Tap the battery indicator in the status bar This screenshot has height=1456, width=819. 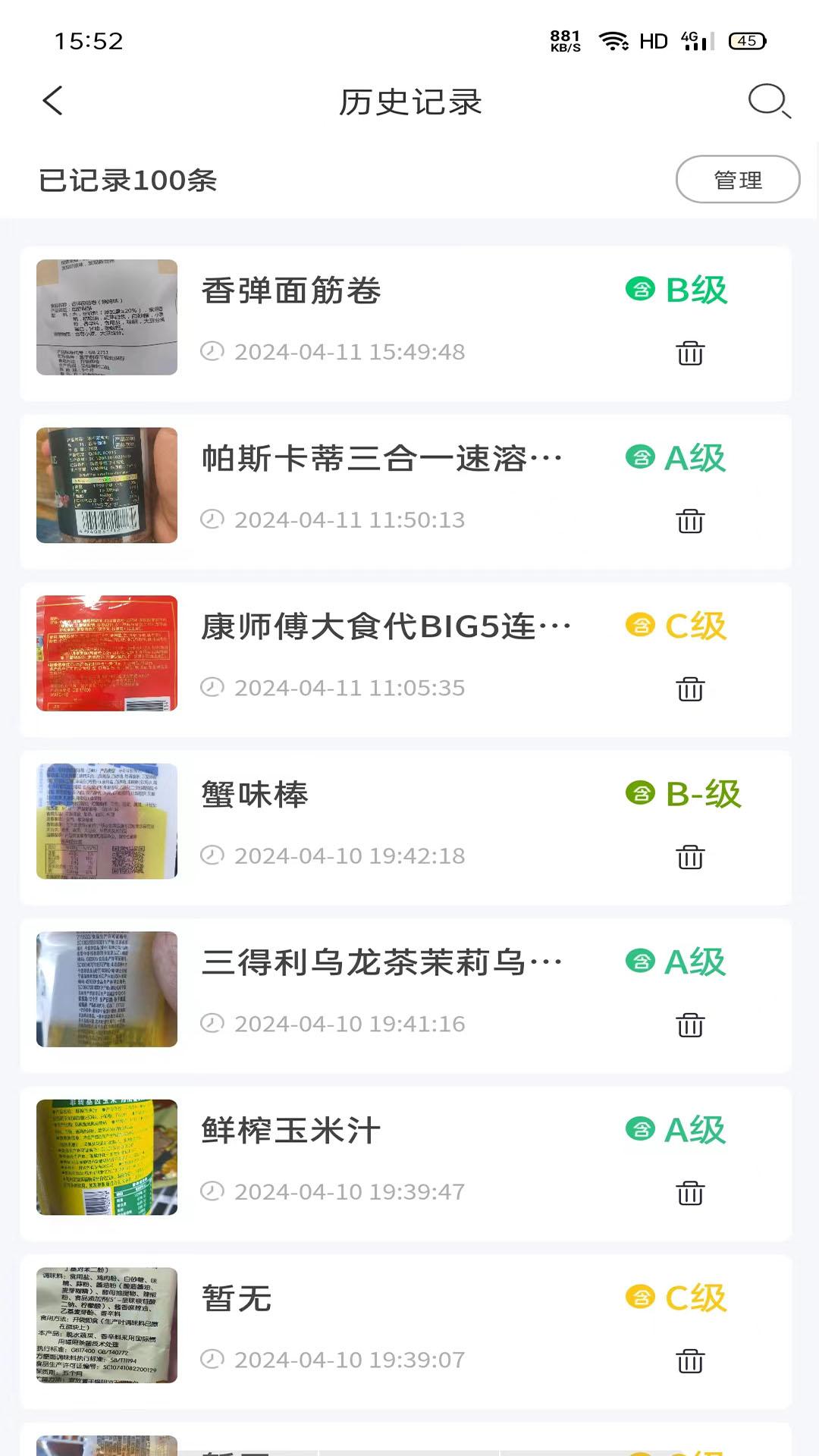pos(746,42)
